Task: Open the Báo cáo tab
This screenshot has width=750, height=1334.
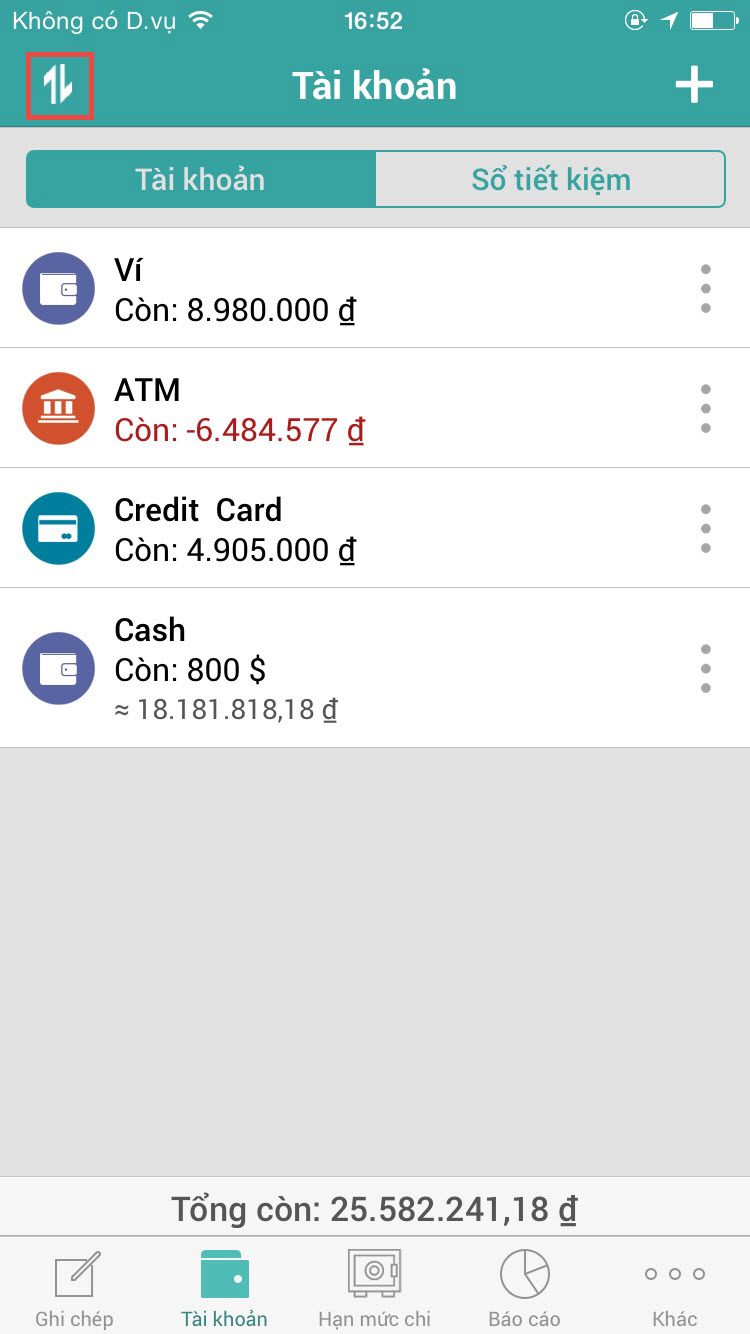Action: (525, 1287)
